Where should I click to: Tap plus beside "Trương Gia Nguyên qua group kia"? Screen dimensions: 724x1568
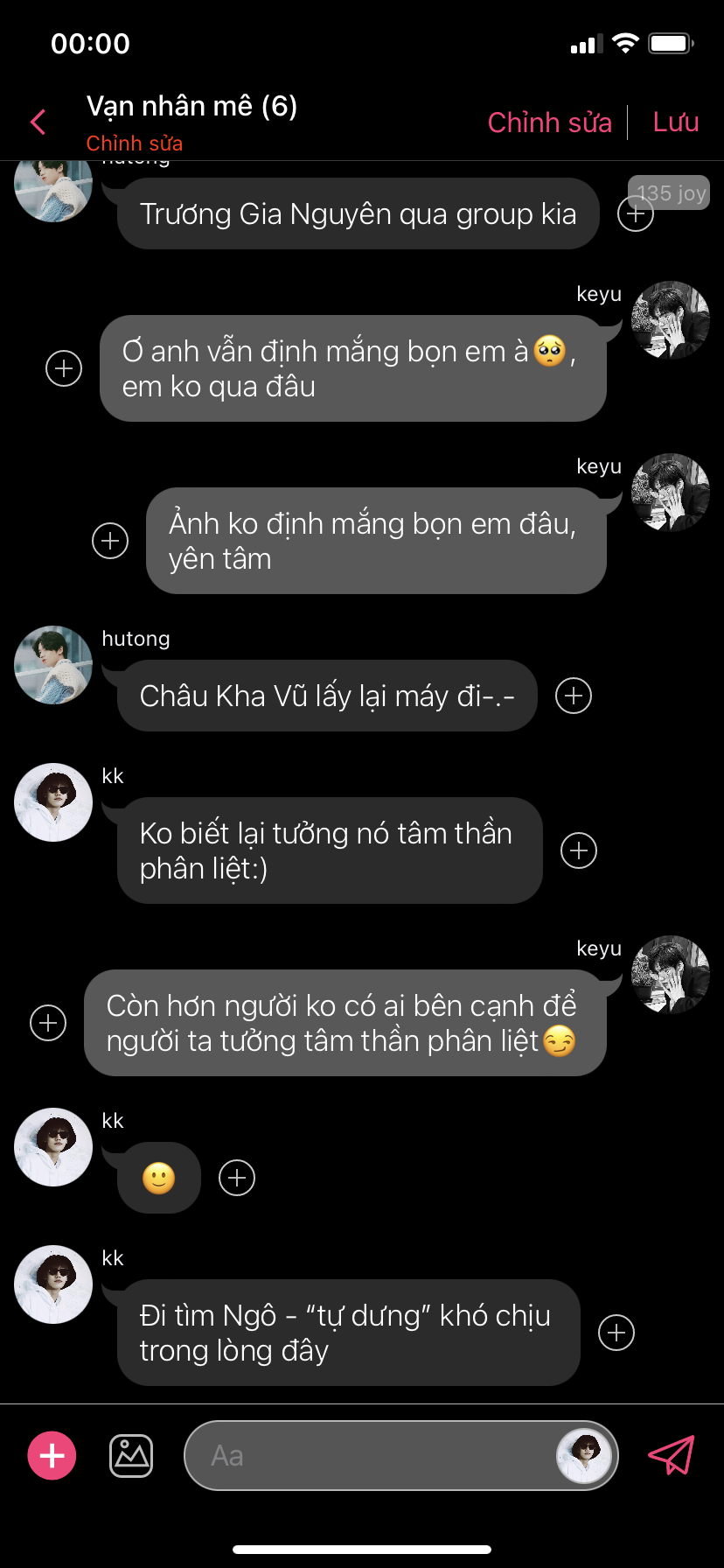[636, 213]
